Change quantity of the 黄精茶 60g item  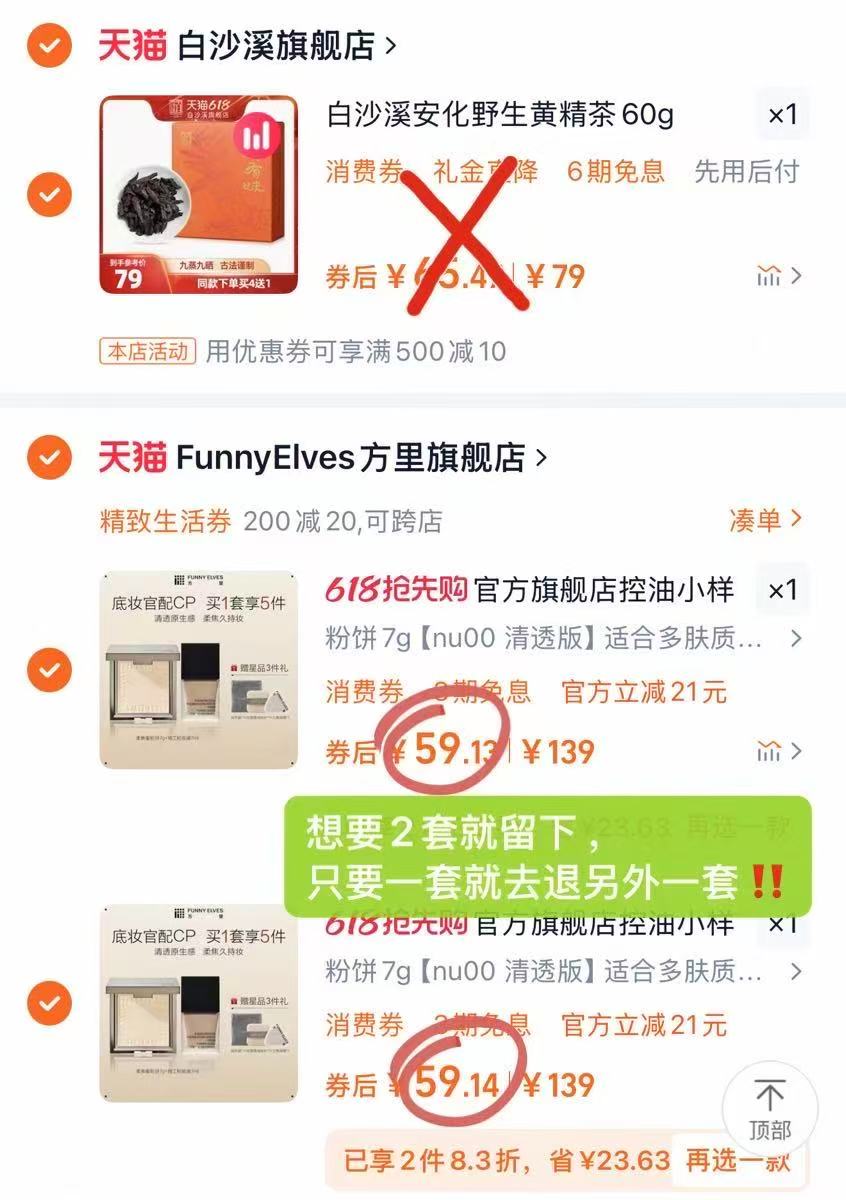[782, 115]
